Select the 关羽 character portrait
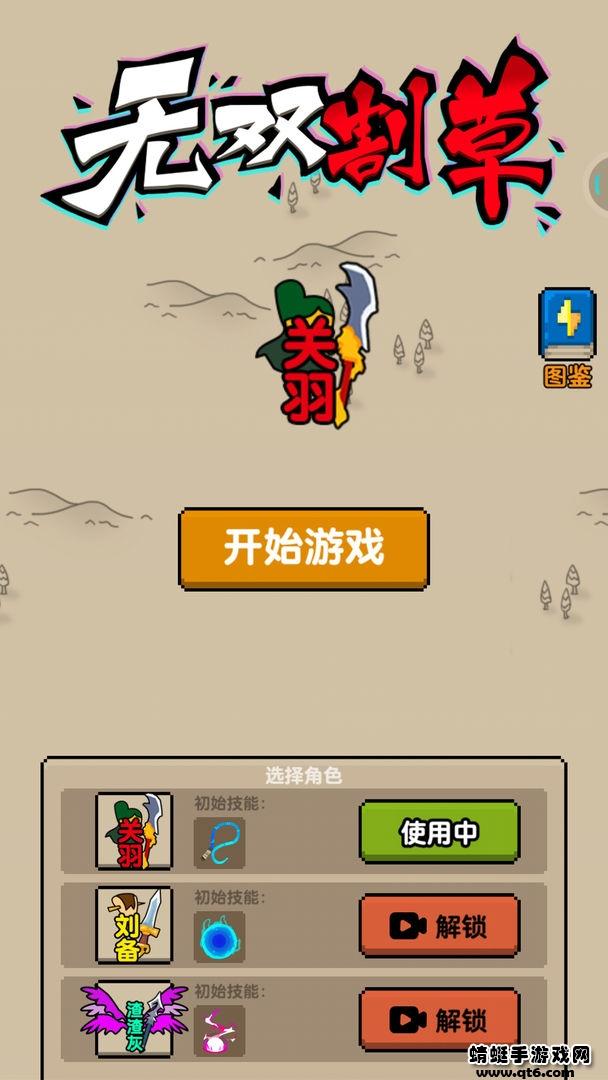This screenshot has width=608, height=1080. point(133,831)
